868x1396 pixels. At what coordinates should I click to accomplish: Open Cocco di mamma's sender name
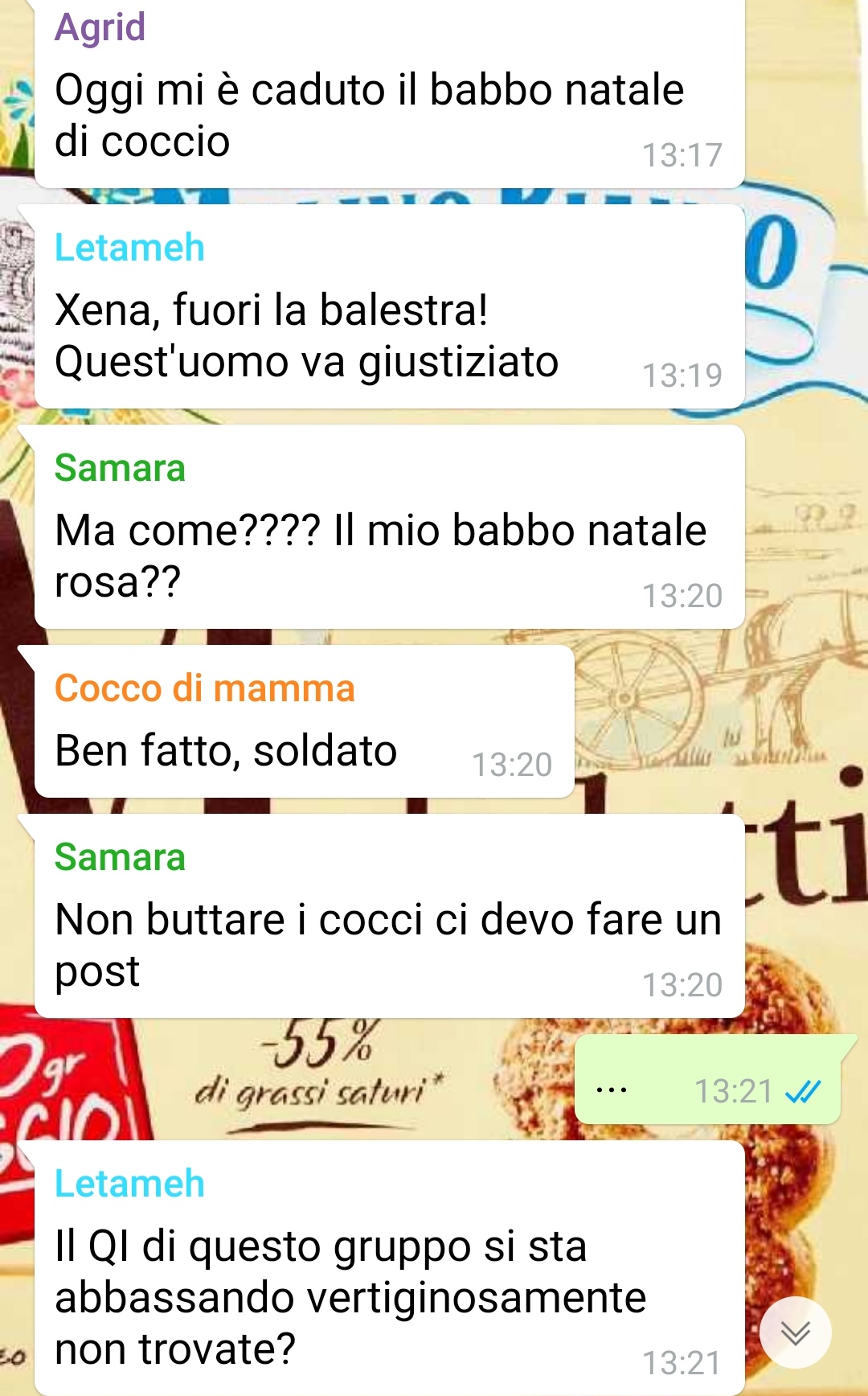(204, 689)
